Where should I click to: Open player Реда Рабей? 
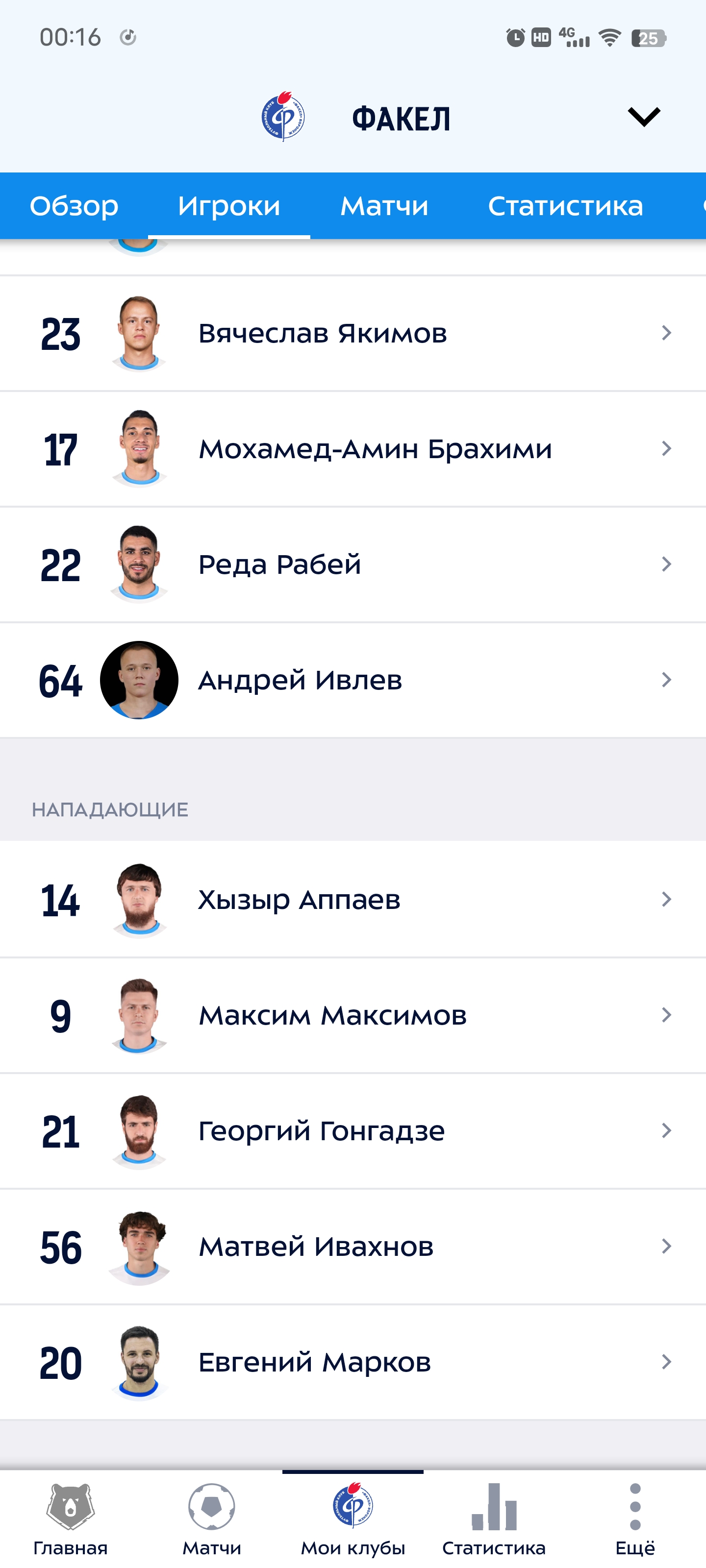point(353,564)
